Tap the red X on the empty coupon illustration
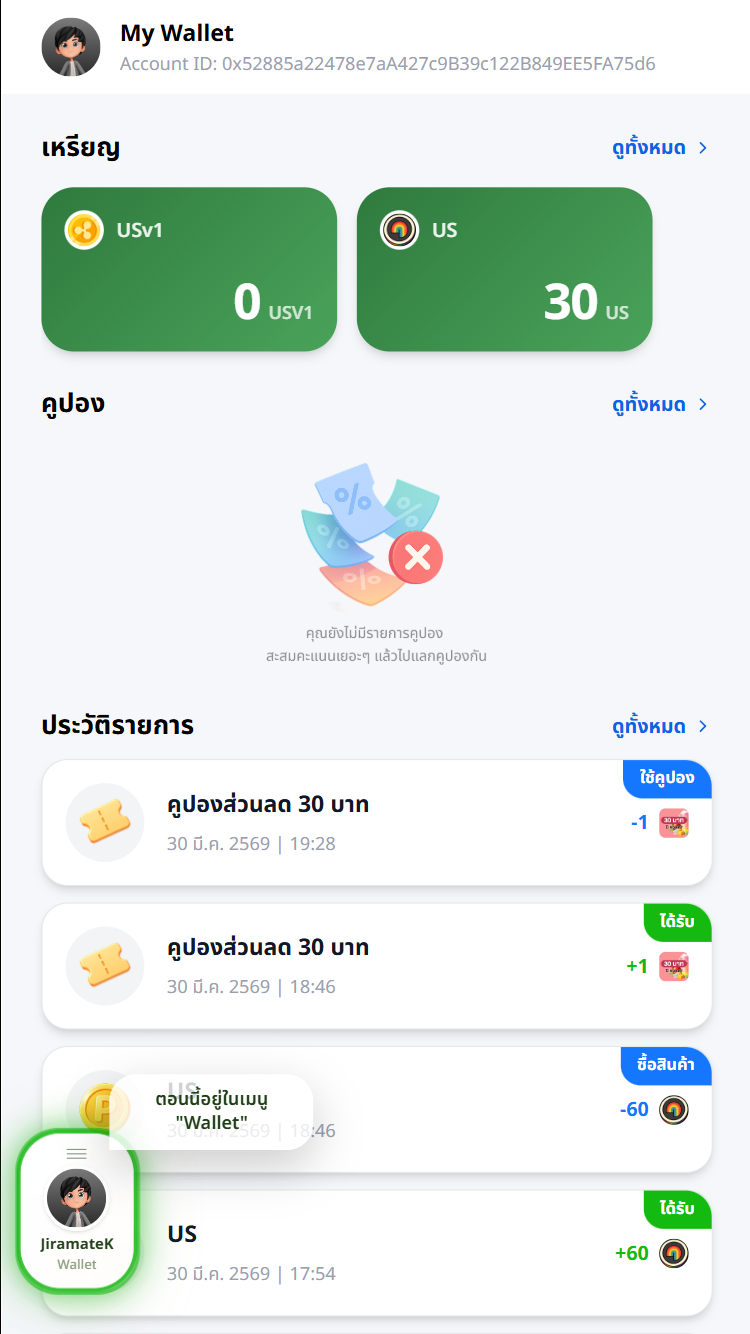 [417, 557]
